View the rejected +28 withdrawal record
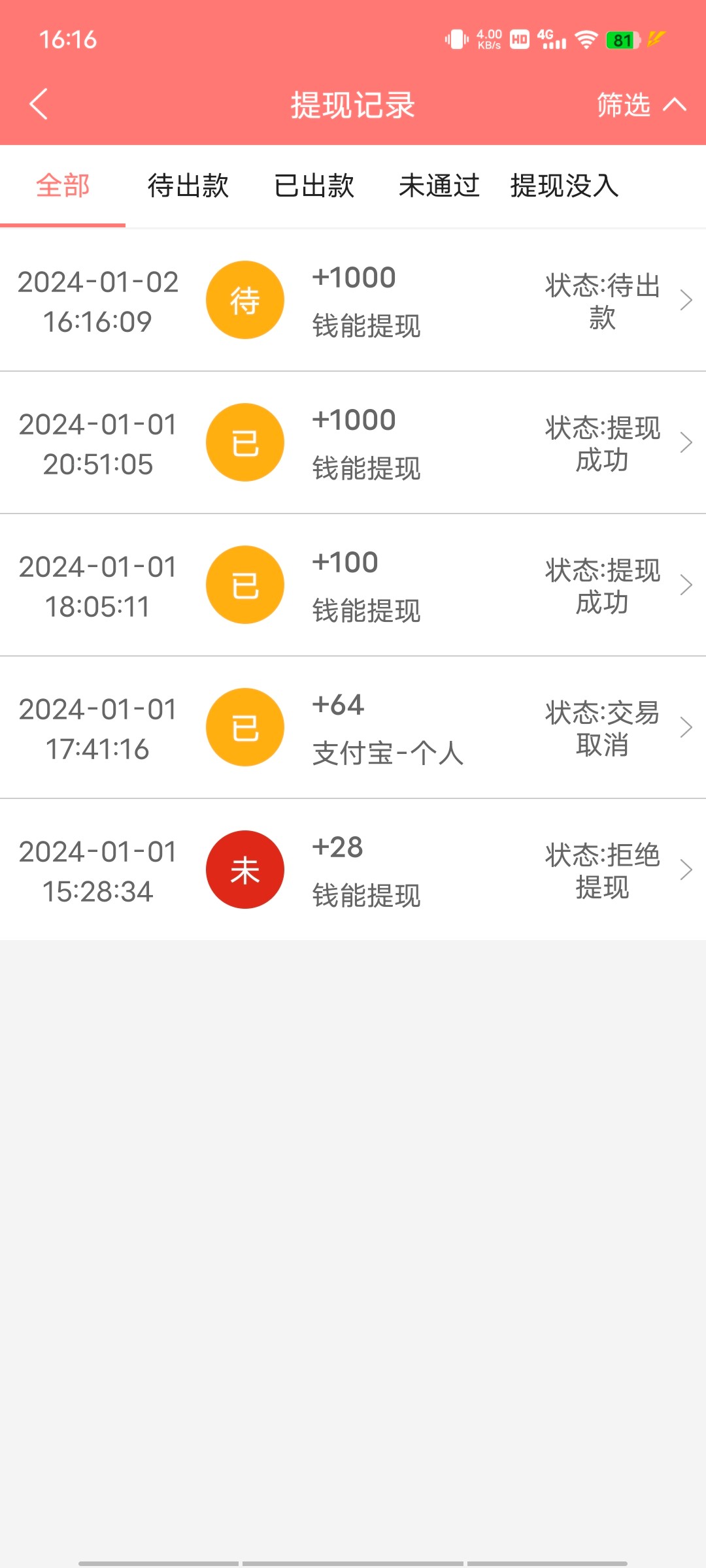The width and height of the screenshot is (706, 1568). tap(353, 870)
